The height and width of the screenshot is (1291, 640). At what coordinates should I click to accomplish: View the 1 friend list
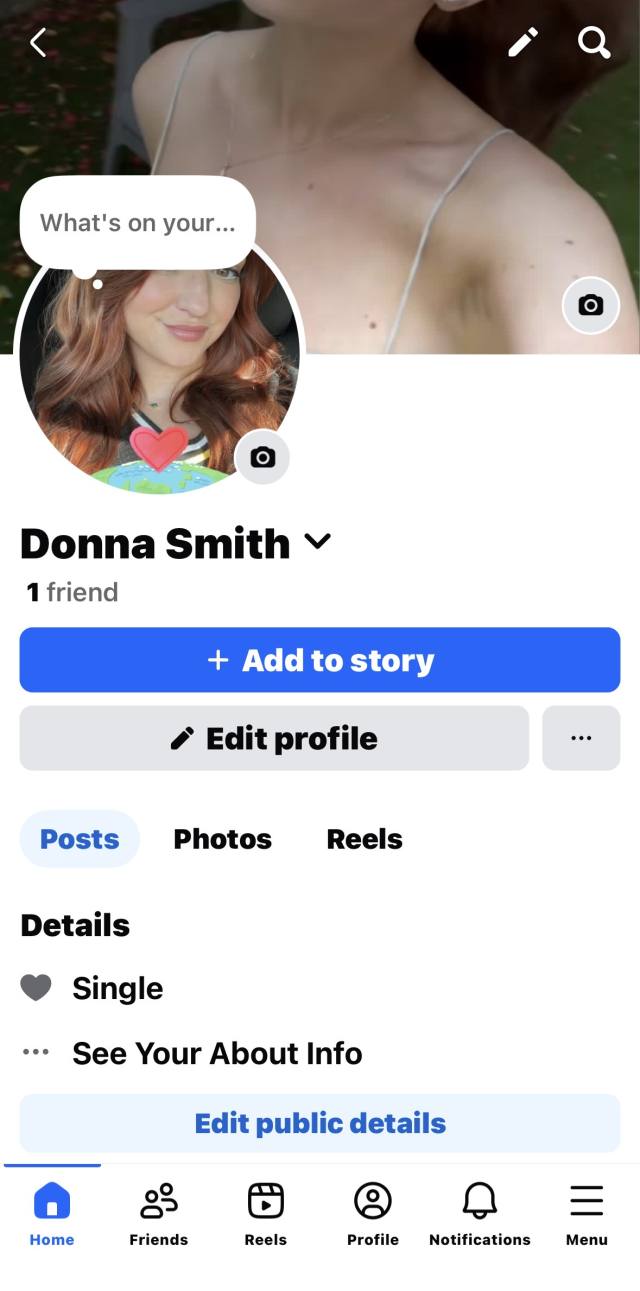click(72, 592)
